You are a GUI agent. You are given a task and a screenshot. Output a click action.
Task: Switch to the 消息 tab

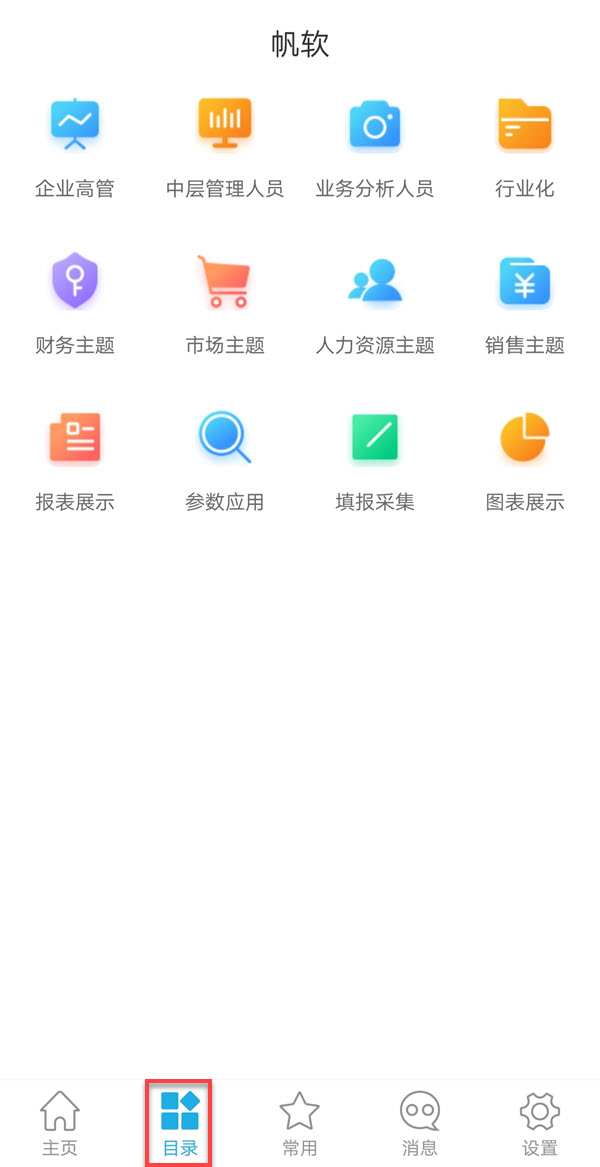coord(420,1122)
